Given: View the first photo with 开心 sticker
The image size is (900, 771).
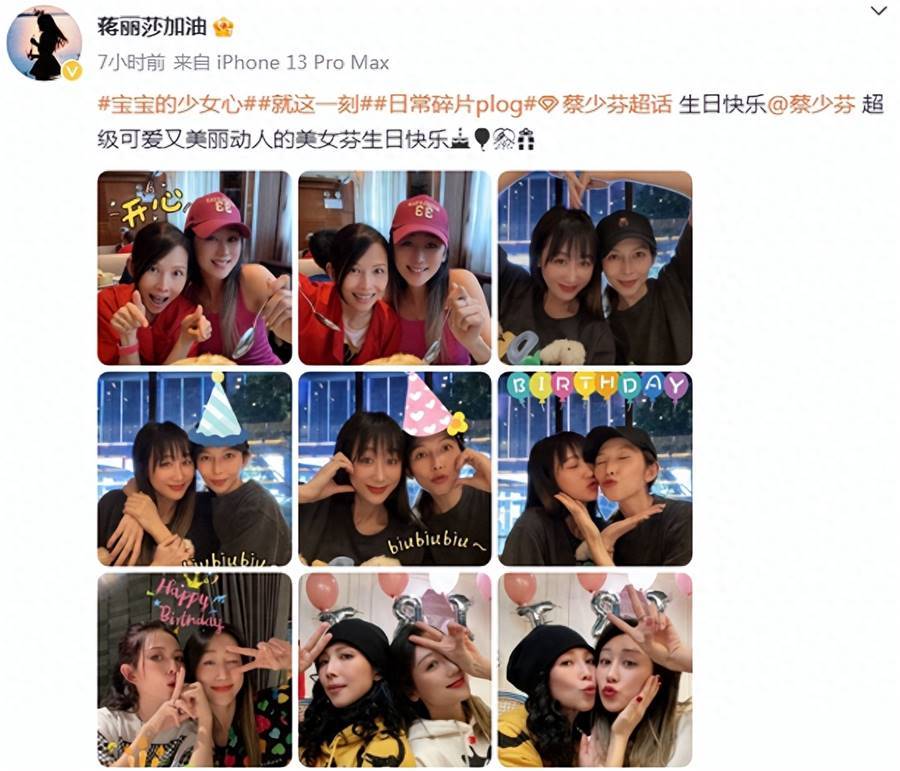Looking at the screenshot, I should click(194, 267).
